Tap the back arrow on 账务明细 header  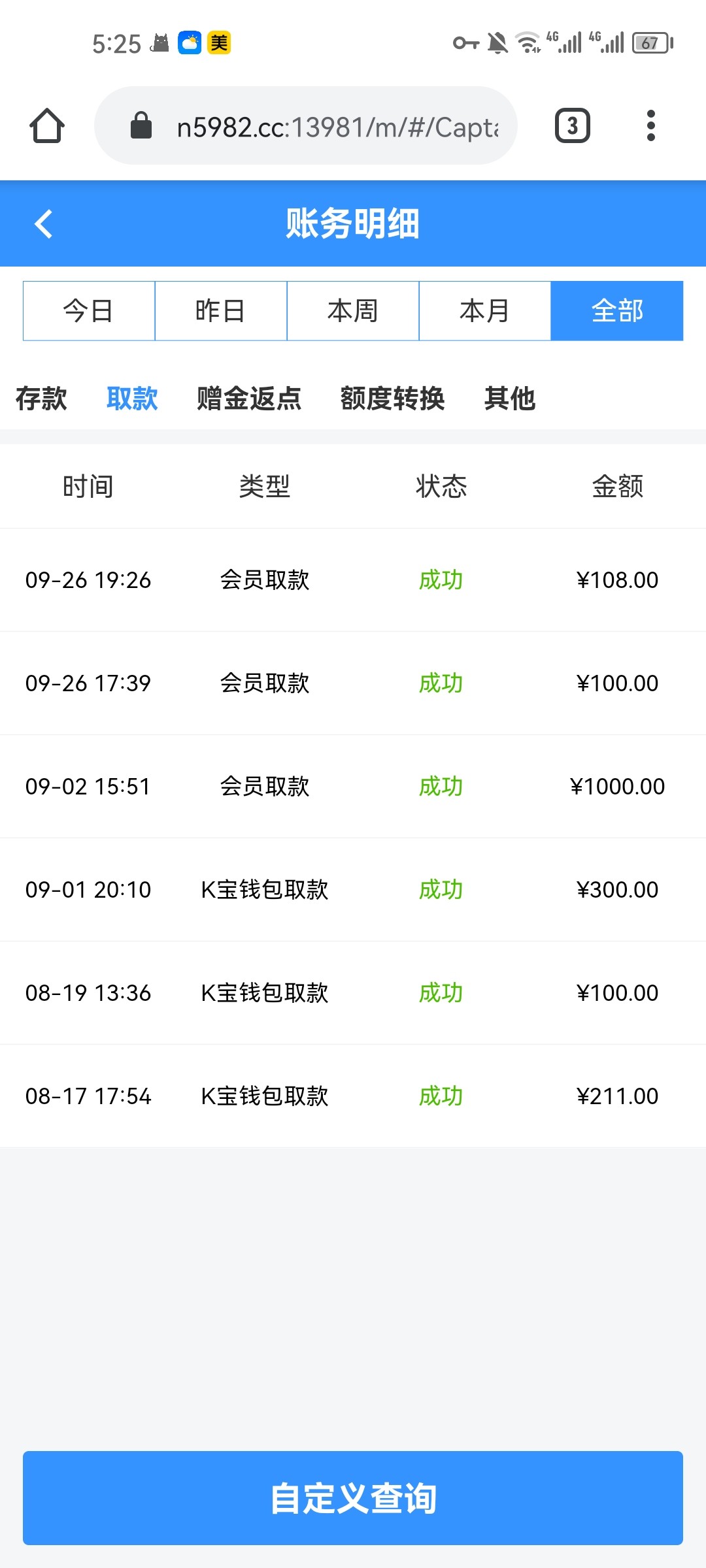pos(43,223)
